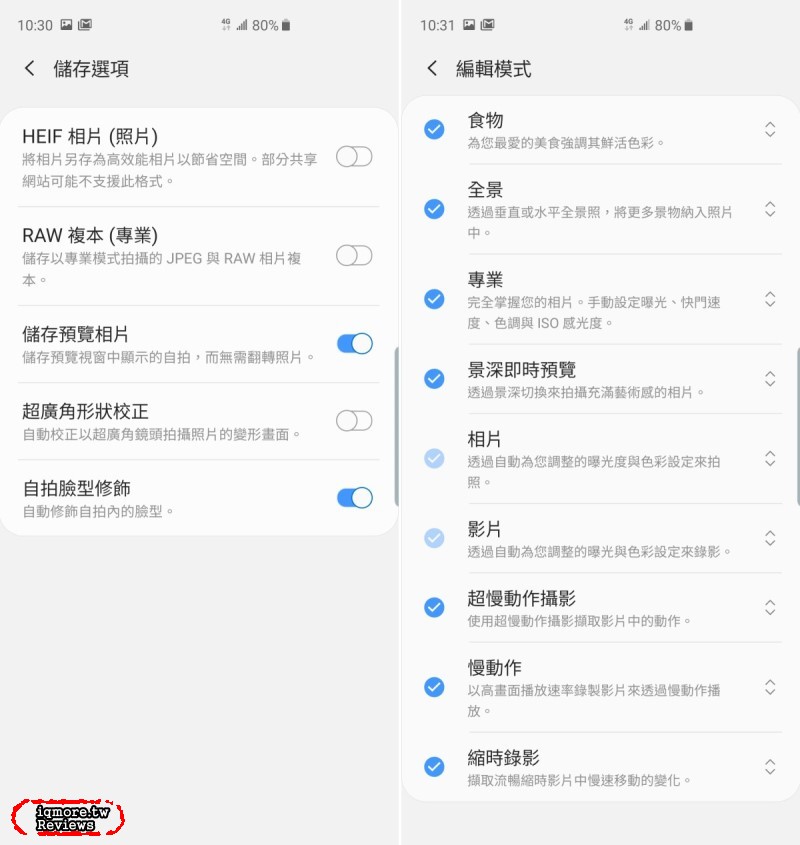This screenshot has width=800, height=845.
Task: Expand the 全景 mode options chevron
Action: click(770, 209)
